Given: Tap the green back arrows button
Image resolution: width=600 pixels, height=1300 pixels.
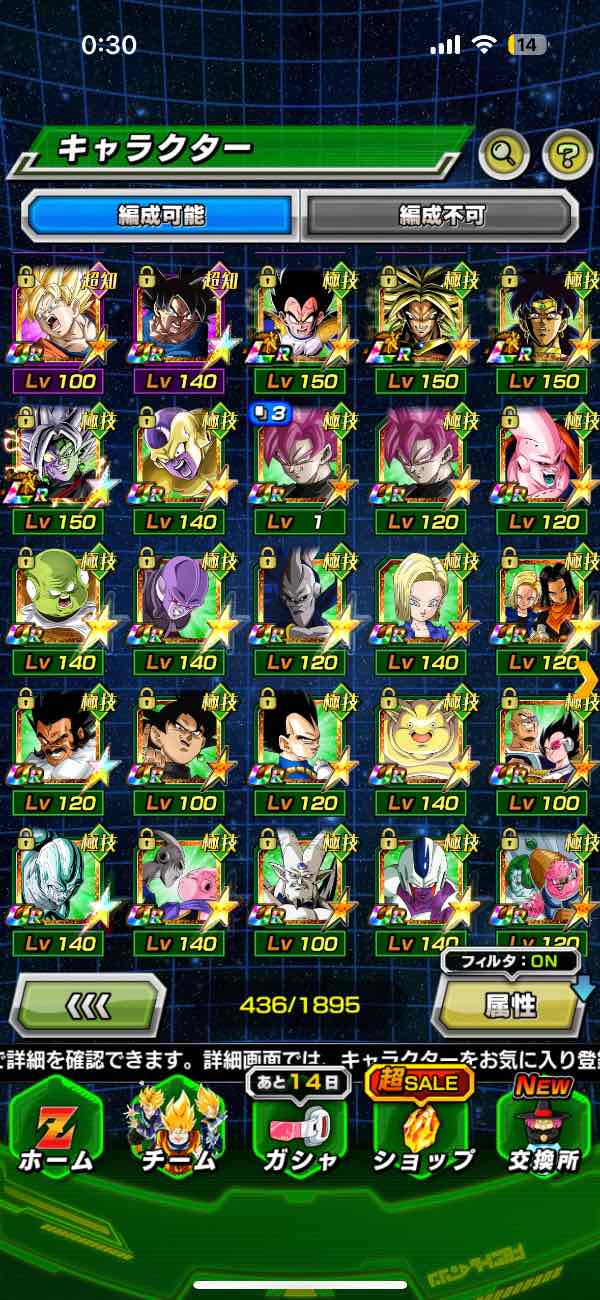Looking at the screenshot, I should tap(88, 1004).
